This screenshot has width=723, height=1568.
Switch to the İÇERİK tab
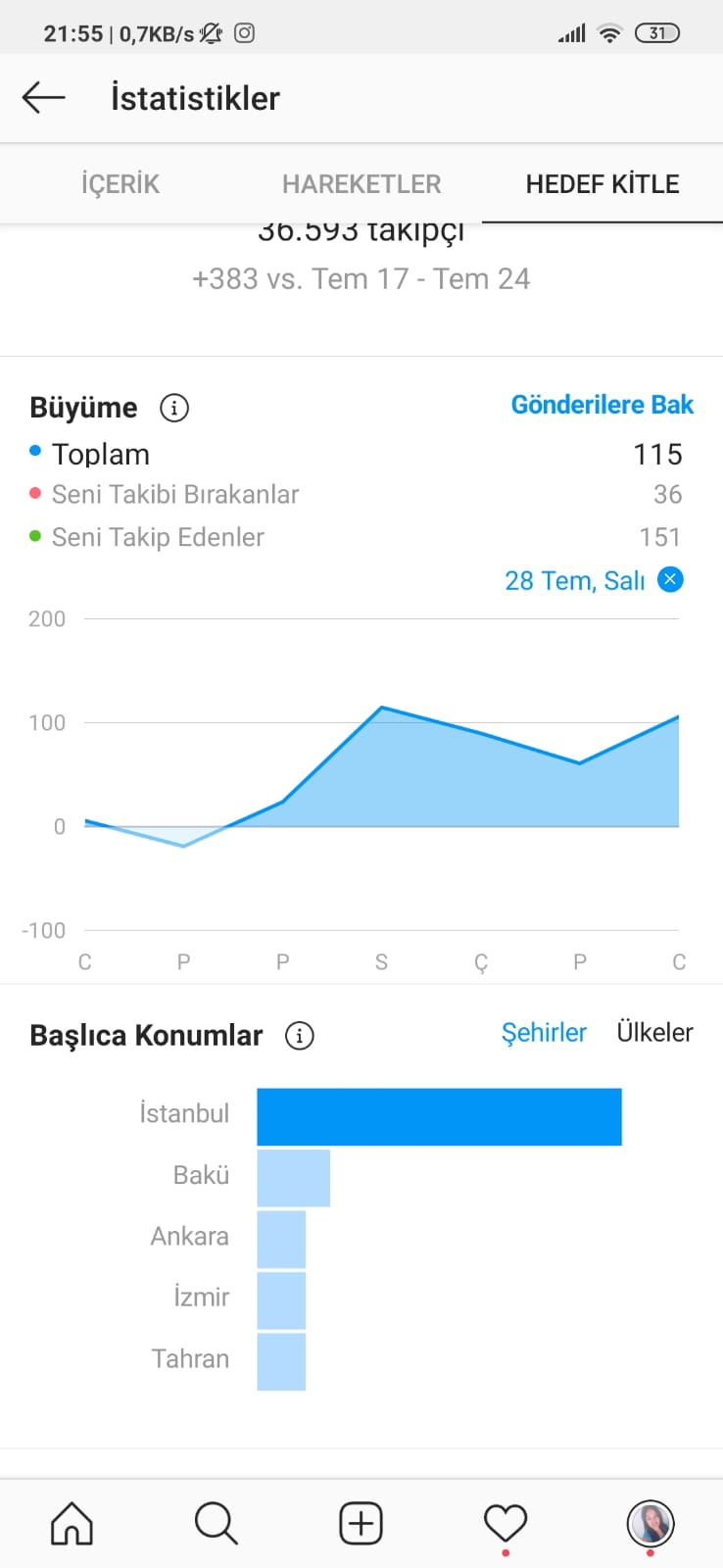[120, 183]
